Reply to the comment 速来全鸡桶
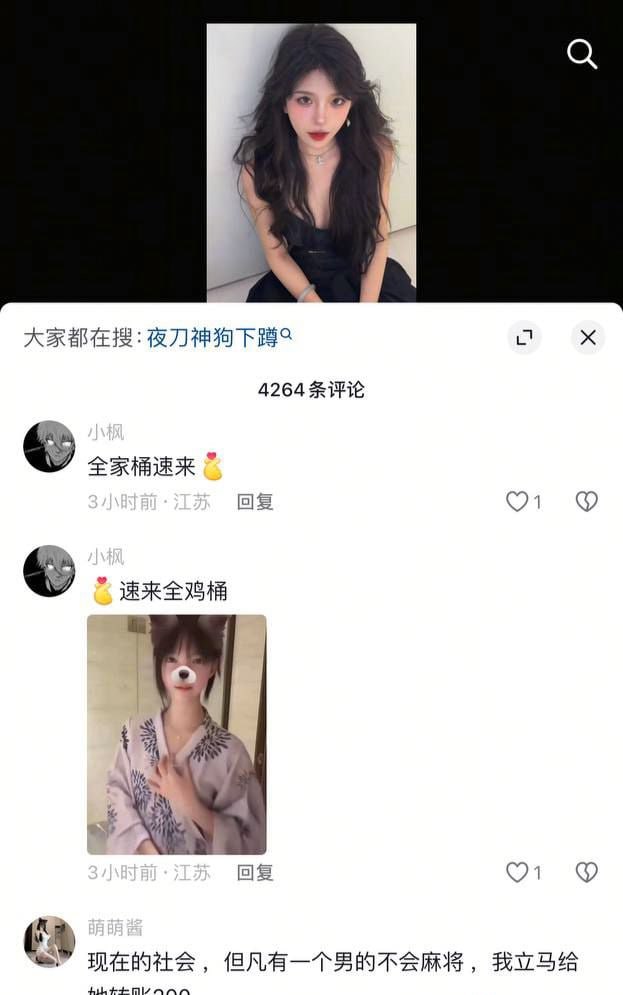 click(x=255, y=872)
